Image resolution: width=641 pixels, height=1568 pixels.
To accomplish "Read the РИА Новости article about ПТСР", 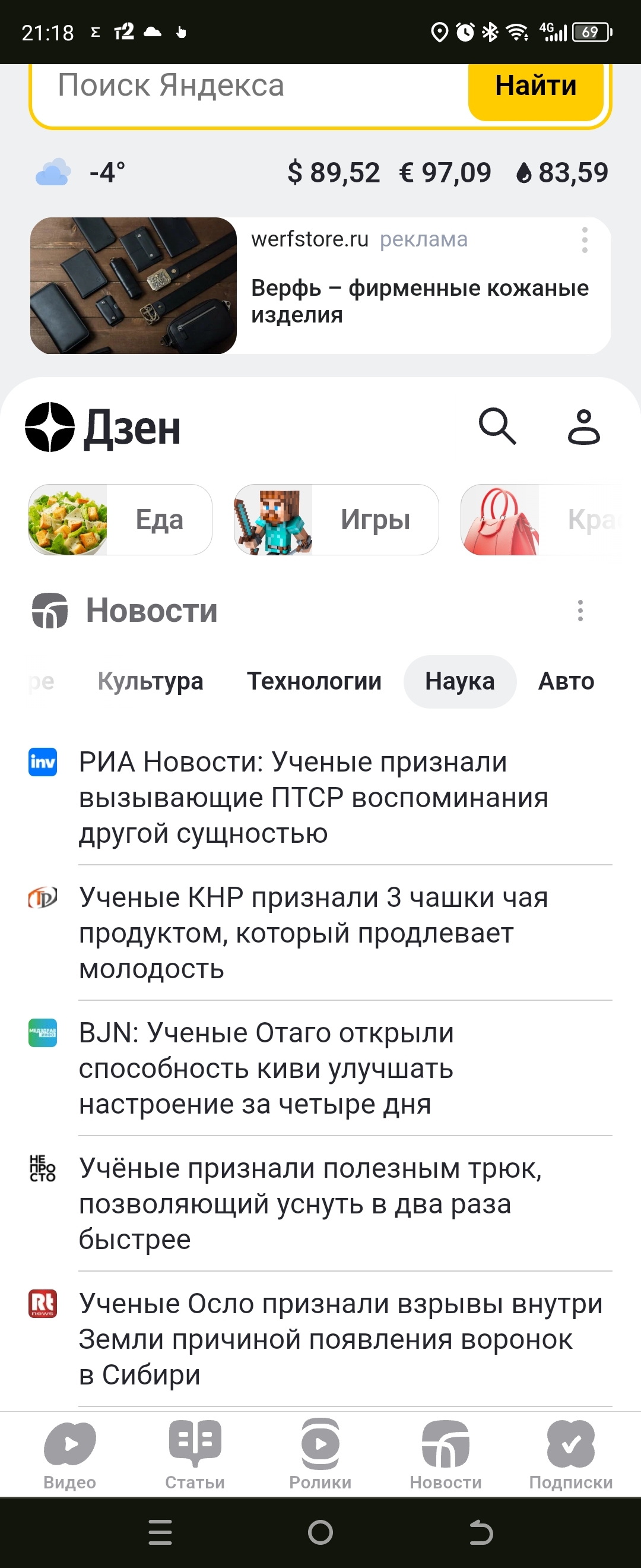I will click(313, 798).
